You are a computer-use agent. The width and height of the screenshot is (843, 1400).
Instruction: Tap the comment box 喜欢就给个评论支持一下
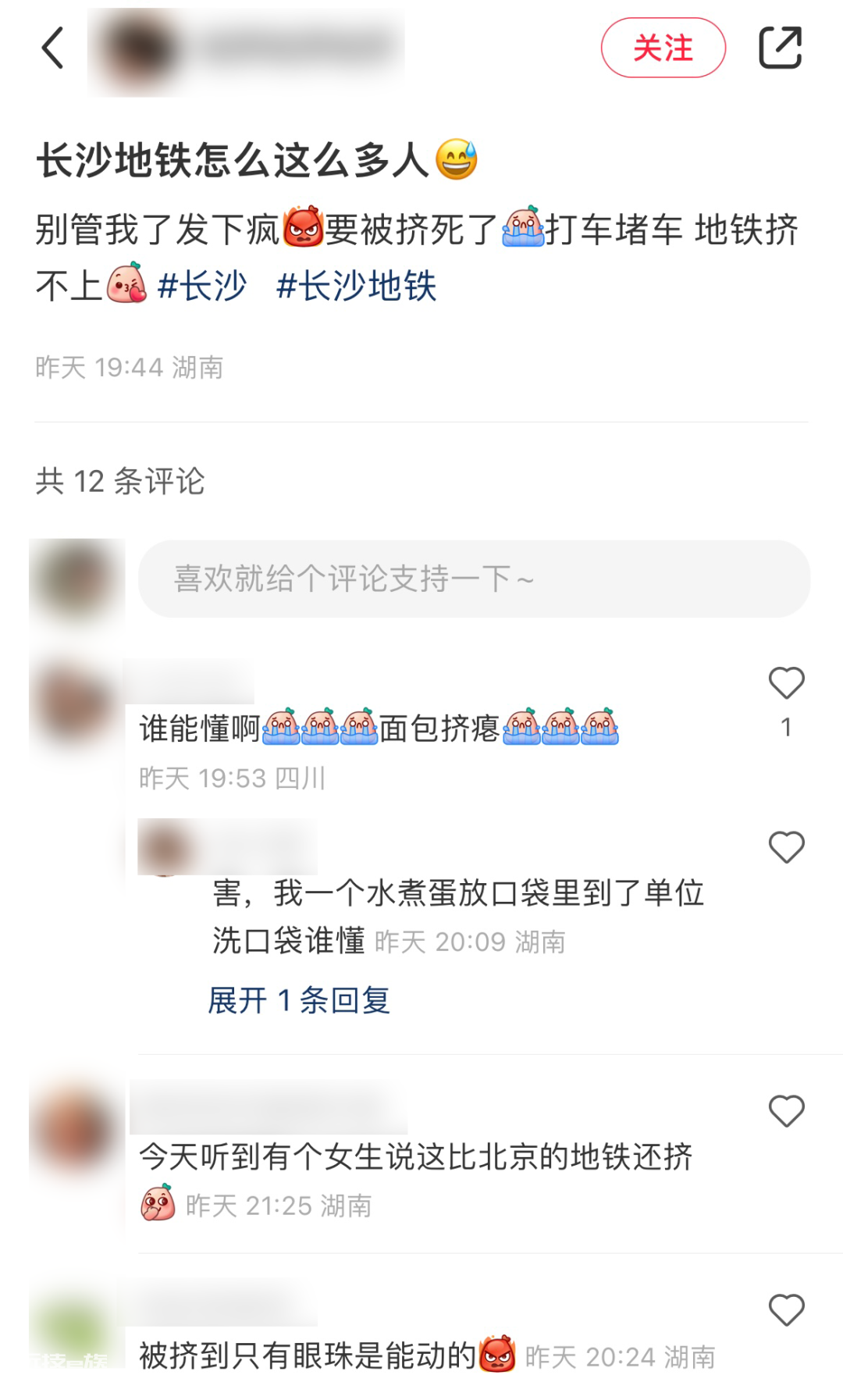tap(474, 579)
